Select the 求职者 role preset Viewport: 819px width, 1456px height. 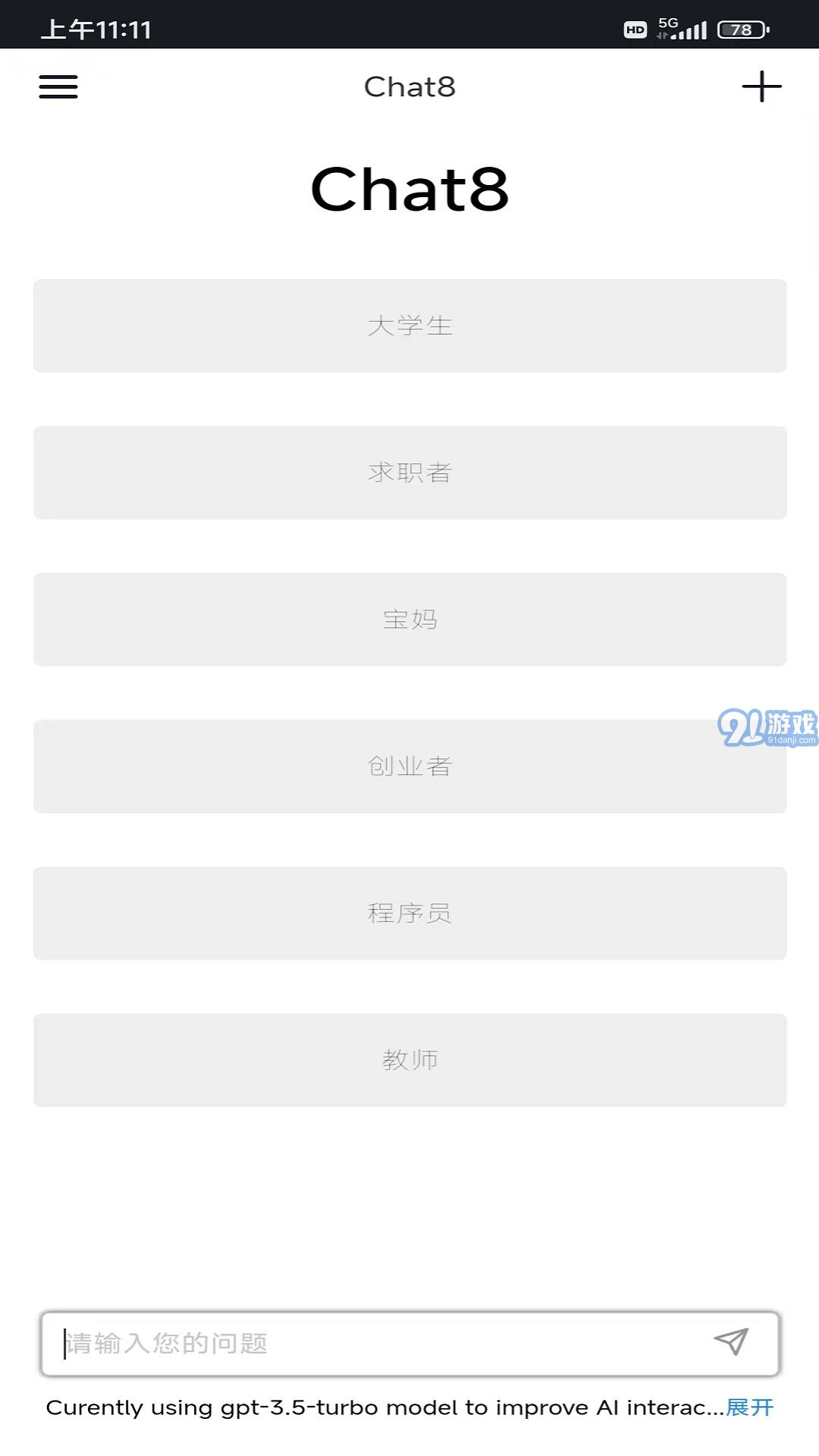pos(409,472)
